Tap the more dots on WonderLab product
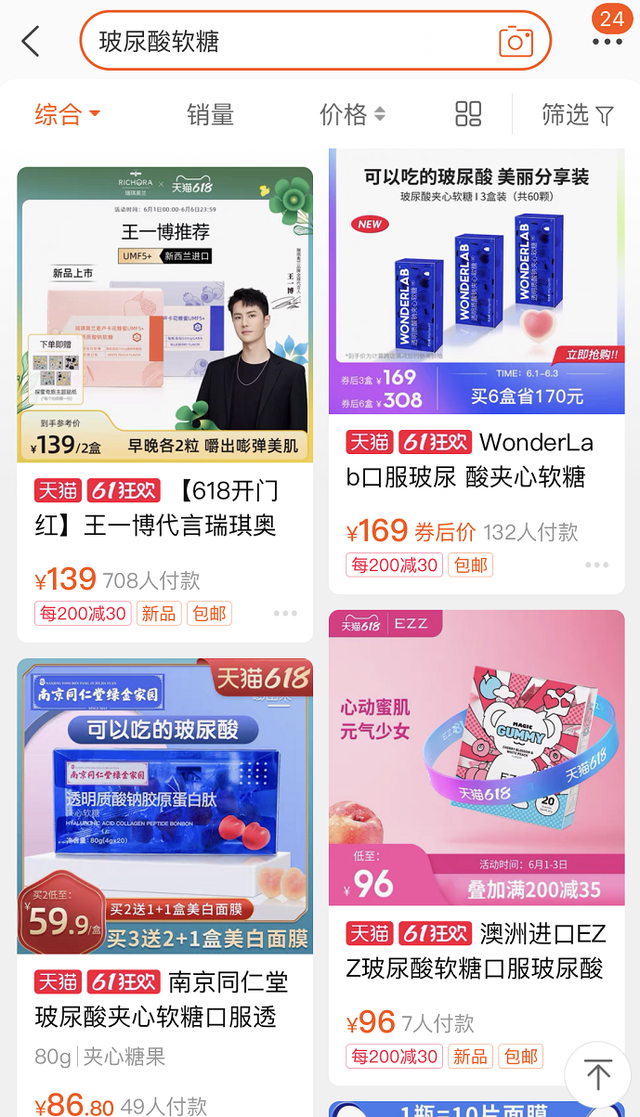This screenshot has height=1117, width=640. [597, 565]
